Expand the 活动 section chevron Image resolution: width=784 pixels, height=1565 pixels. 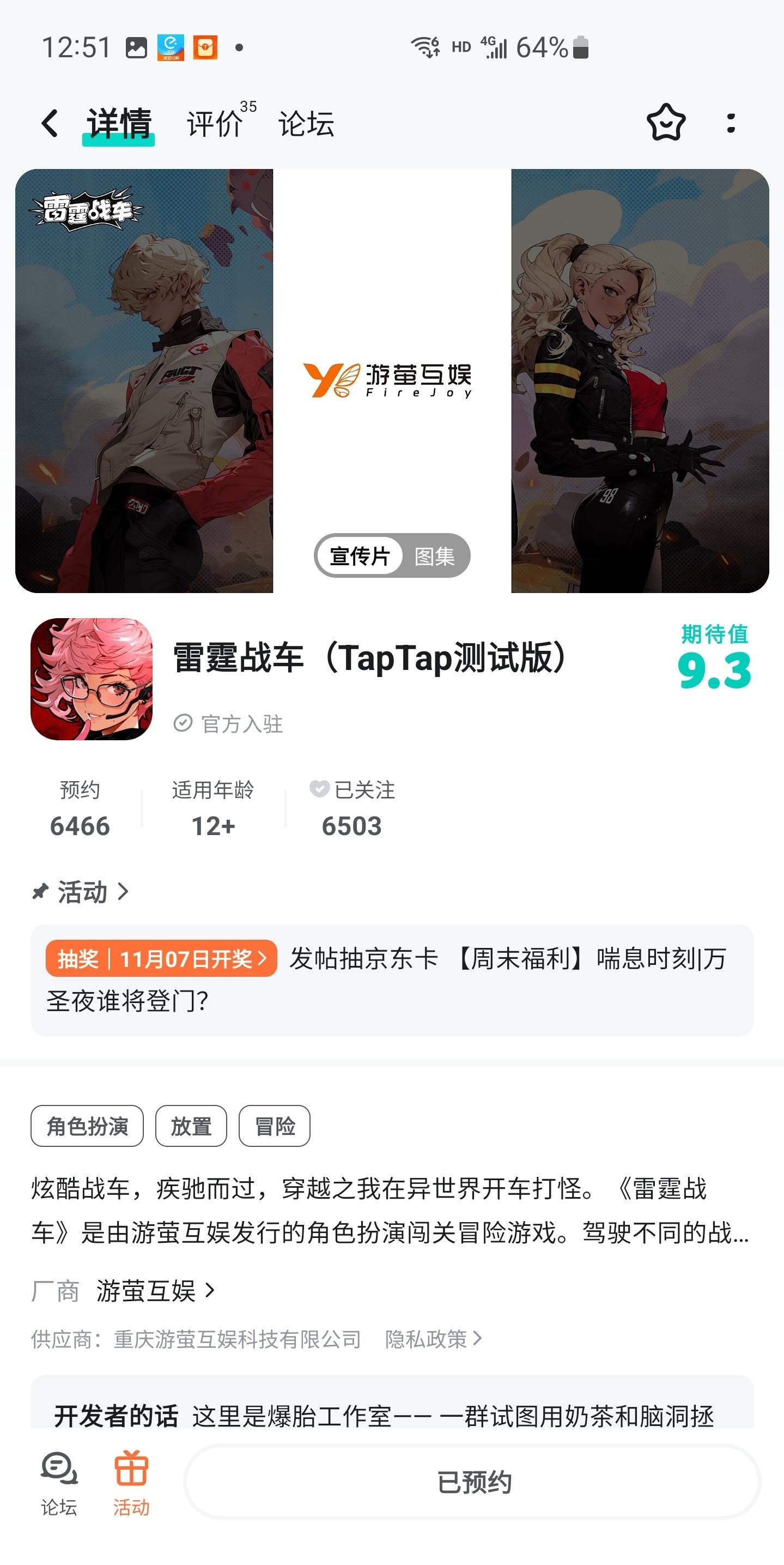(x=125, y=892)
